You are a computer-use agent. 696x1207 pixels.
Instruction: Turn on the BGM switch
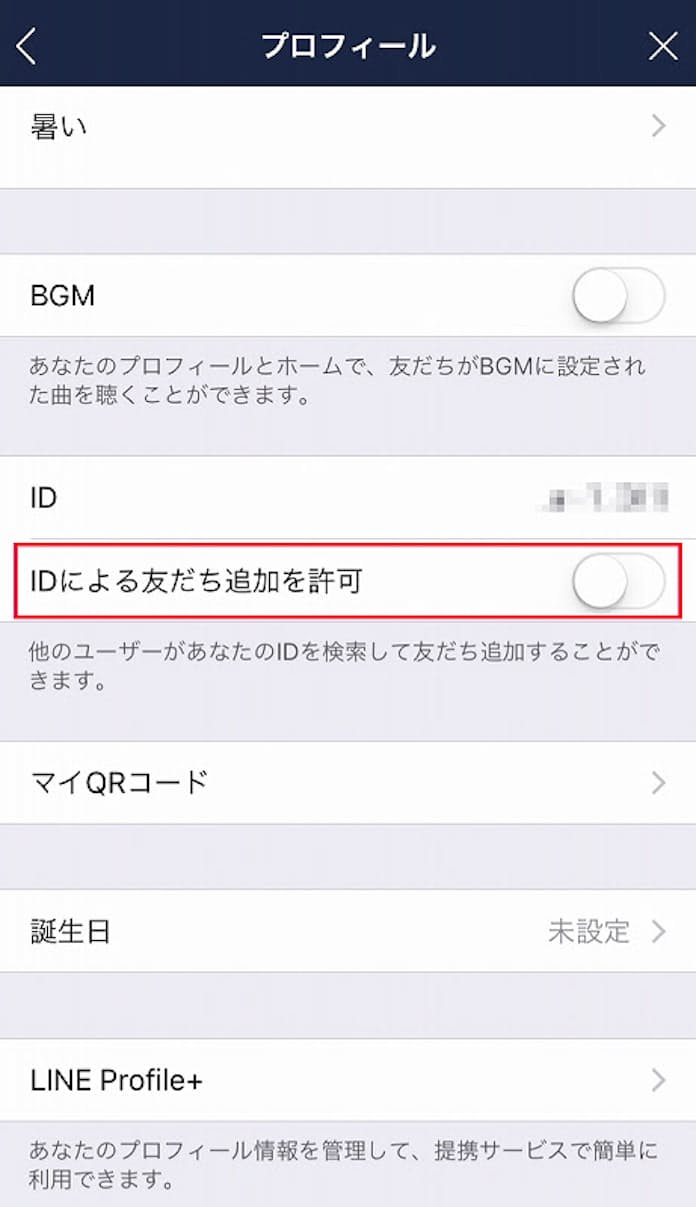(618, 296)
